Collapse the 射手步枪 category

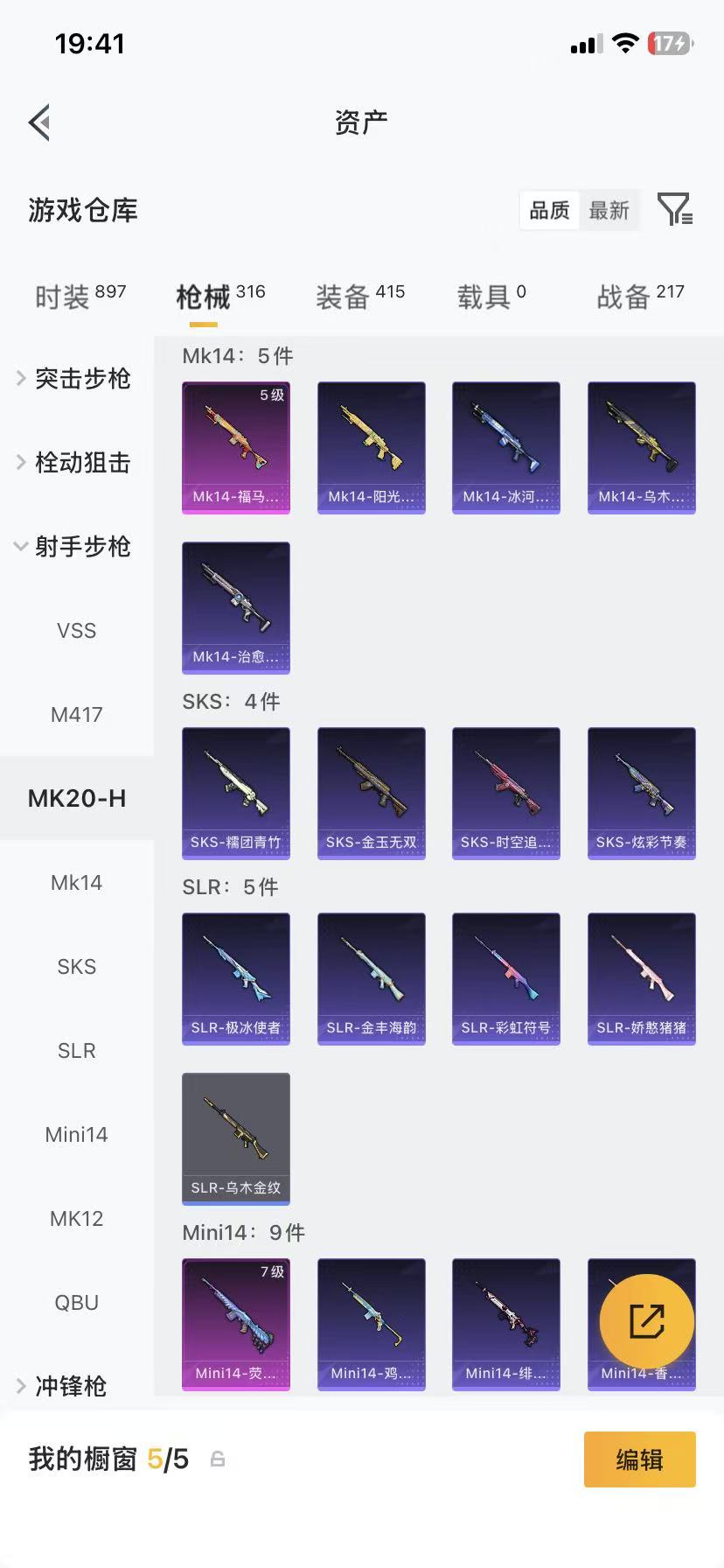coord(81,546)
